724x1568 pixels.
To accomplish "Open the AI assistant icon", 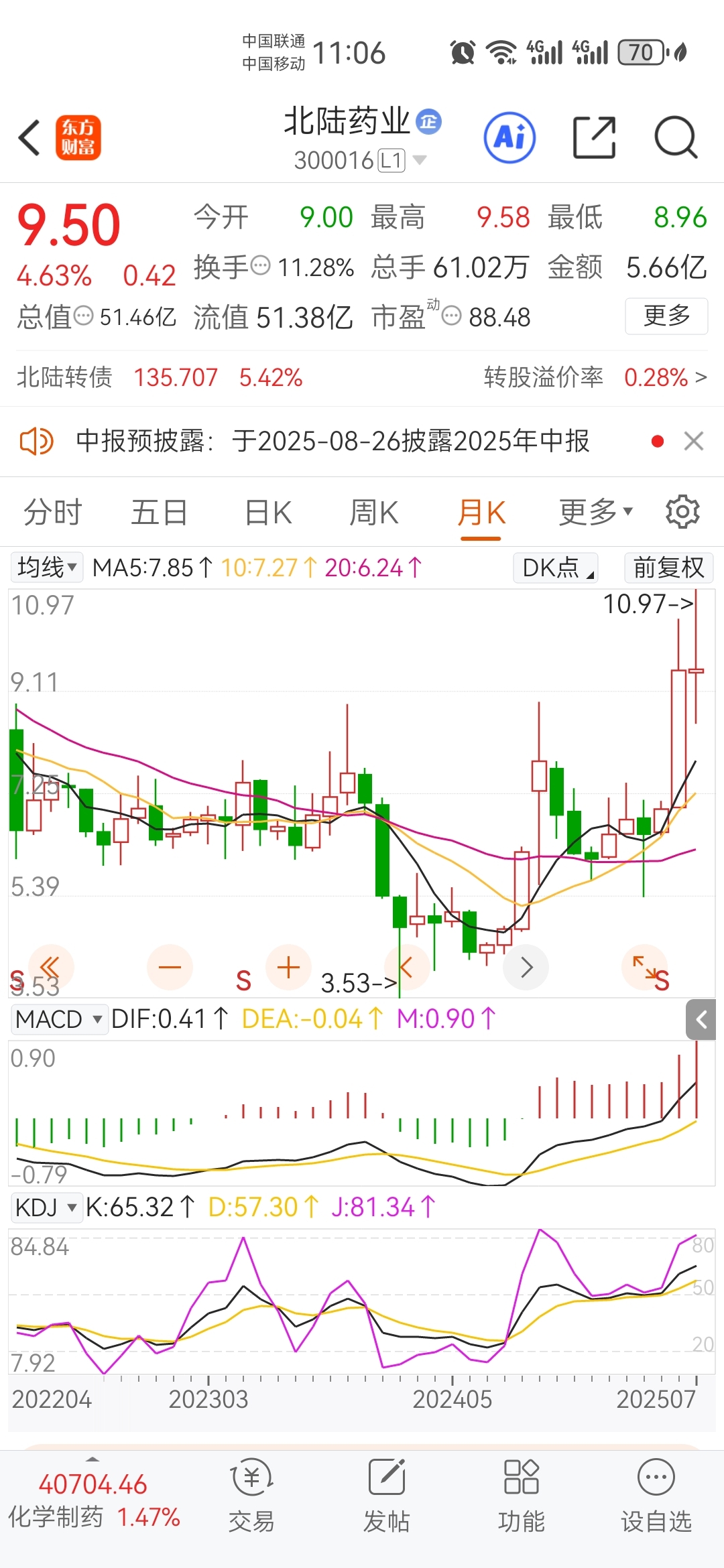I will click(509, 138).
